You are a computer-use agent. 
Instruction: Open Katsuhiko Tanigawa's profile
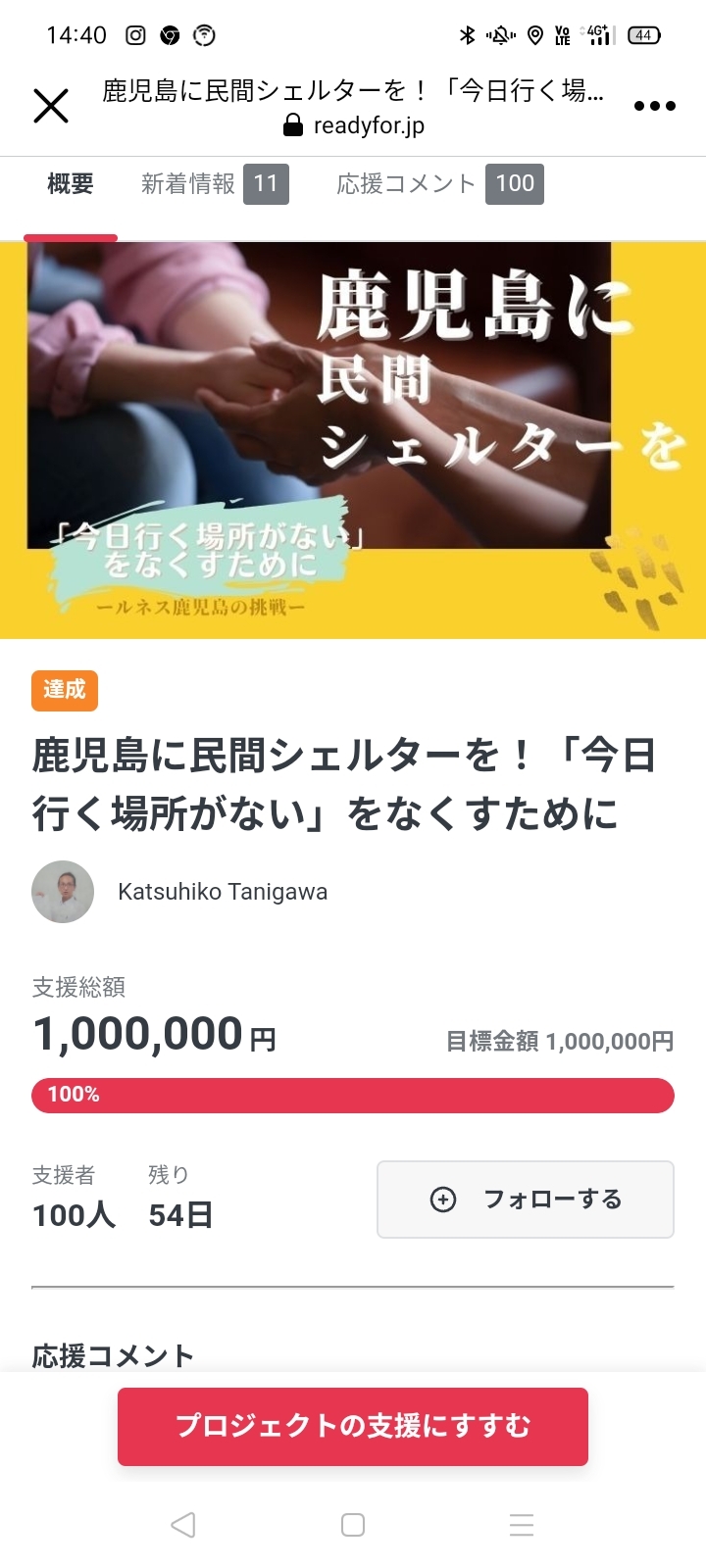pyautogui.click(x=222, y=892)
